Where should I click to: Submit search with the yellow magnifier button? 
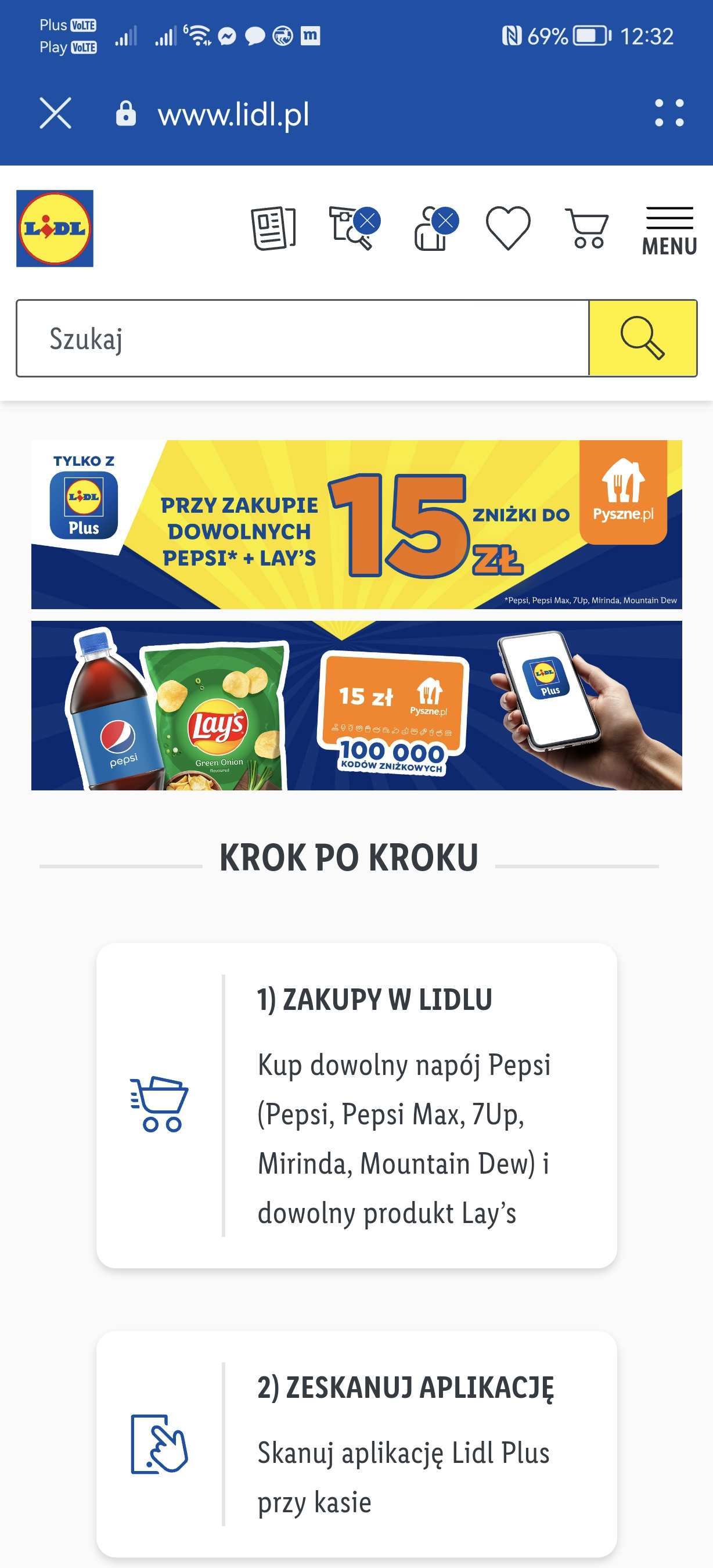(x=642, y=339)
